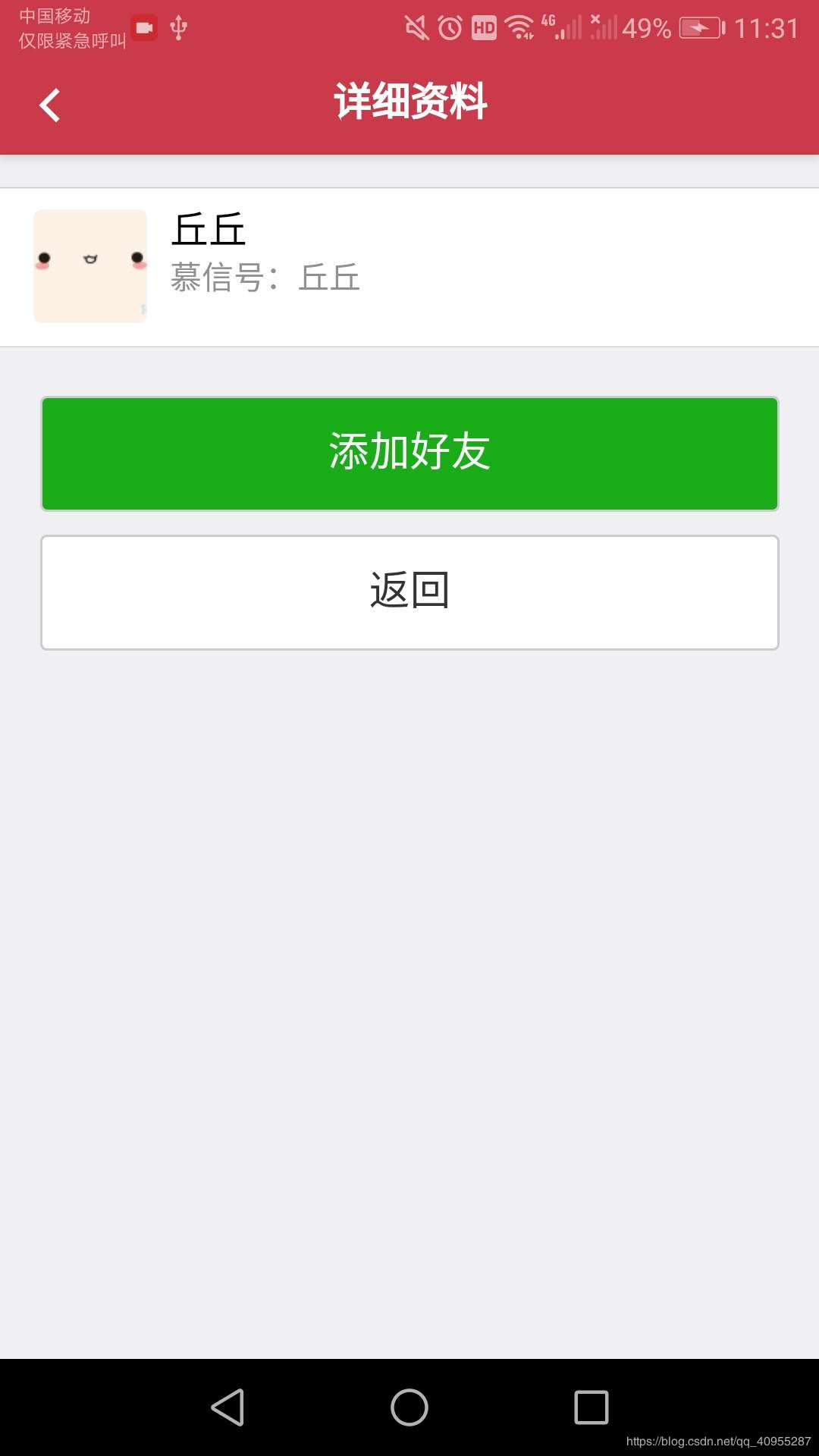Tap the green 添加好友 button

click(409, 453)
